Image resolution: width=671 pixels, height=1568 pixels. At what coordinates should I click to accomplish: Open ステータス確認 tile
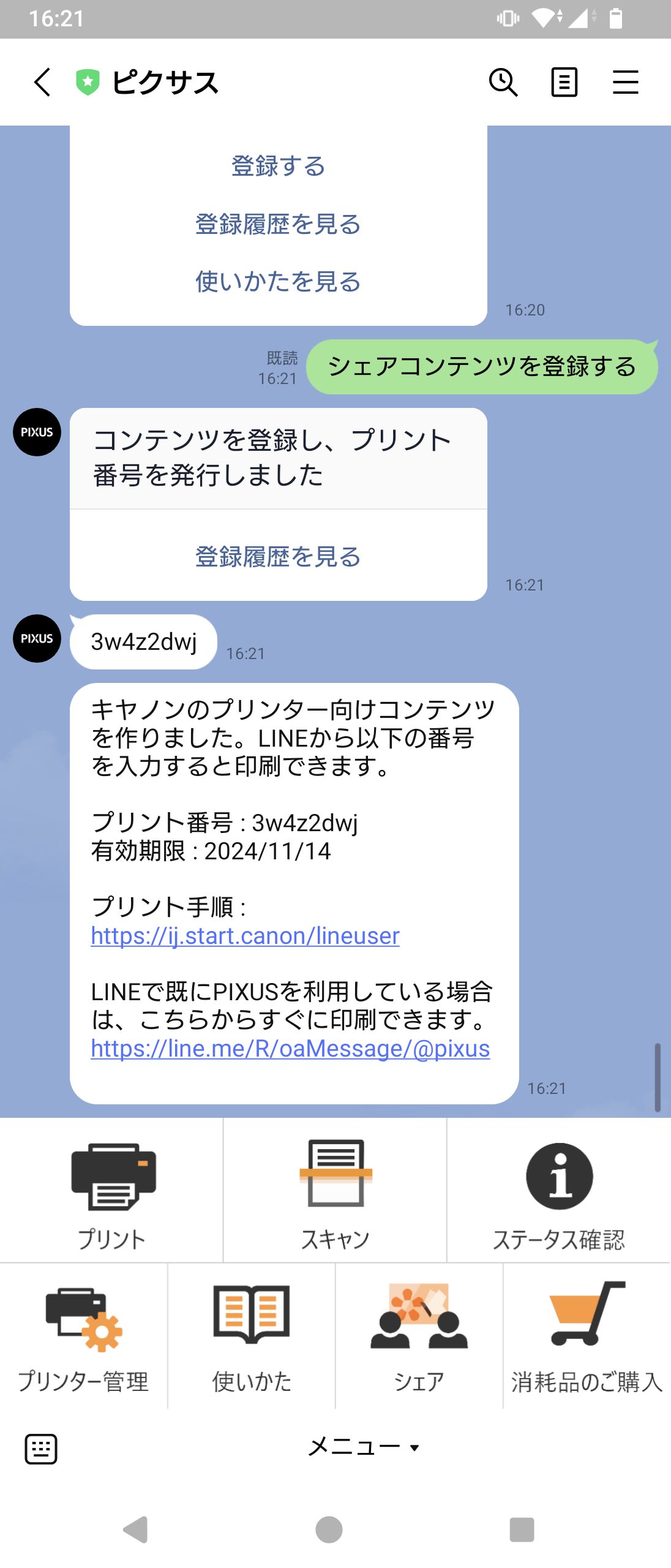click(558, 1191)
